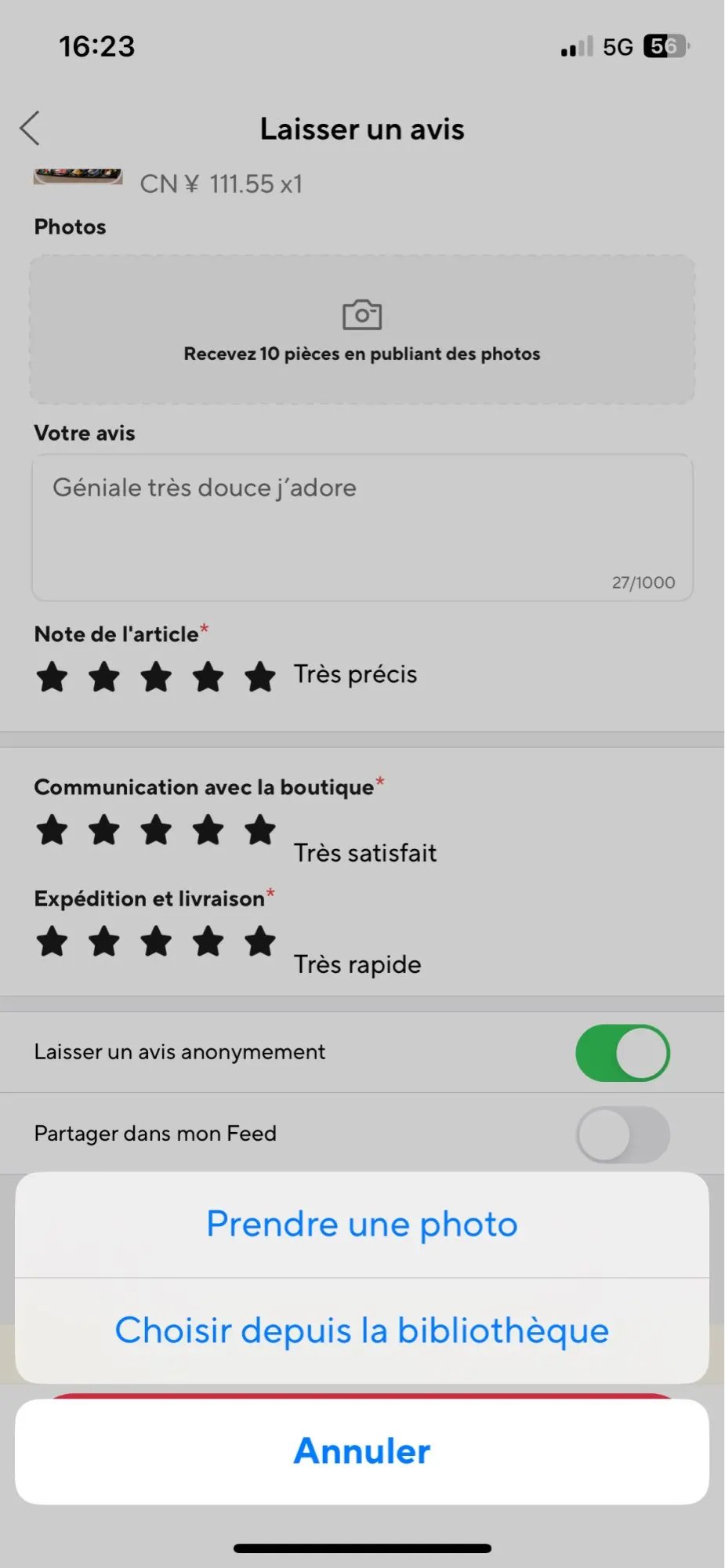This screenshot has width=725, height=1568.
Task: Dismiss the sheet with Annuler
Action: coord(362,1451)
